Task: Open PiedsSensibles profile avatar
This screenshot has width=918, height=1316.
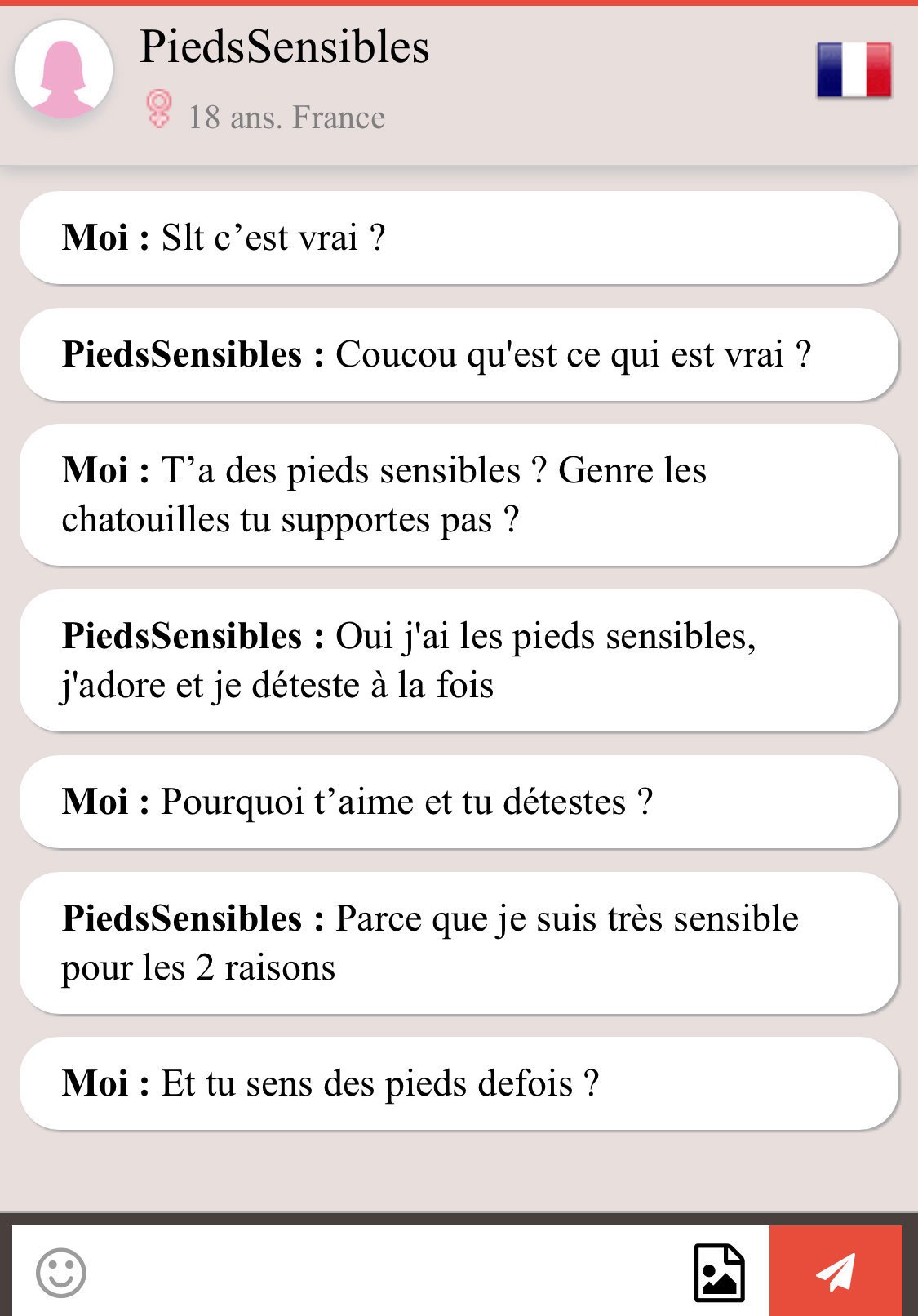Action: tap(64, 69)
